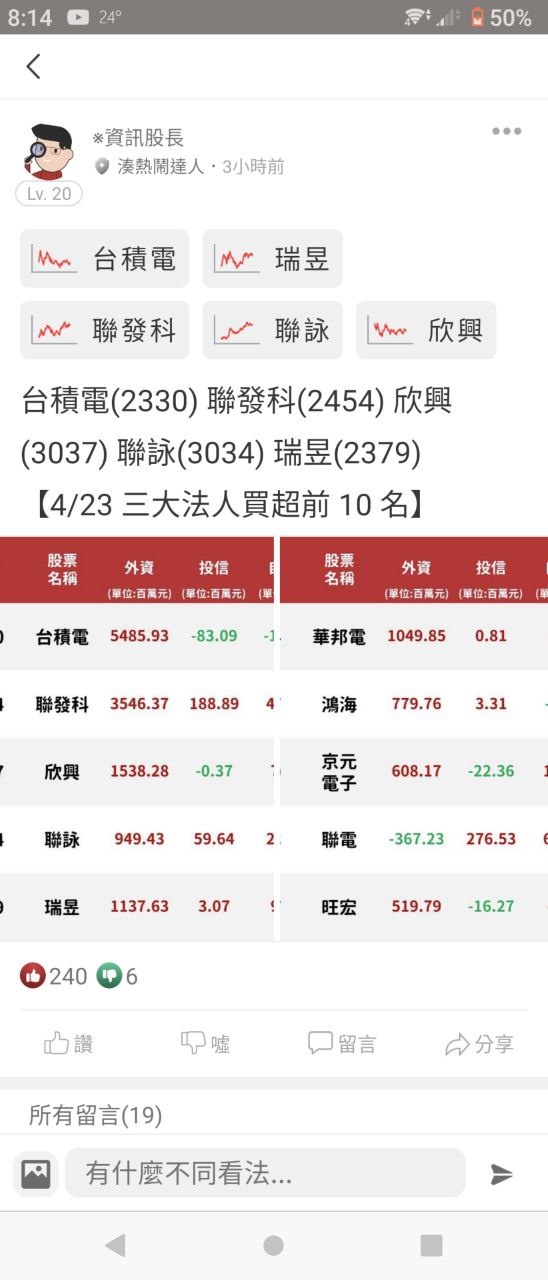This screenshot has width=548, height=1280.
Task: Share this post via 分享
Action: tap(479, 1044)
